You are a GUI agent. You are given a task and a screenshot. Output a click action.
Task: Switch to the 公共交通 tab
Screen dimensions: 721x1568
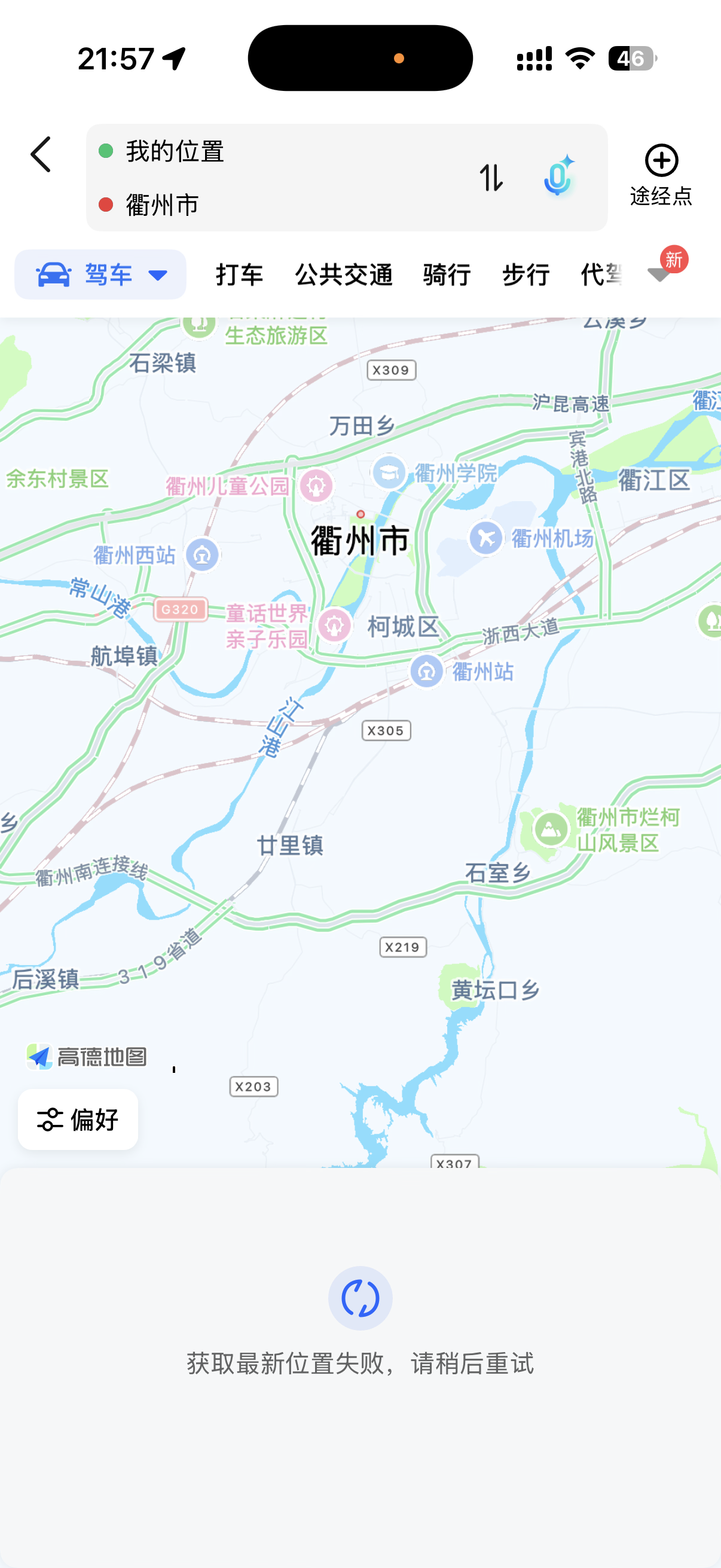(343, 275)
